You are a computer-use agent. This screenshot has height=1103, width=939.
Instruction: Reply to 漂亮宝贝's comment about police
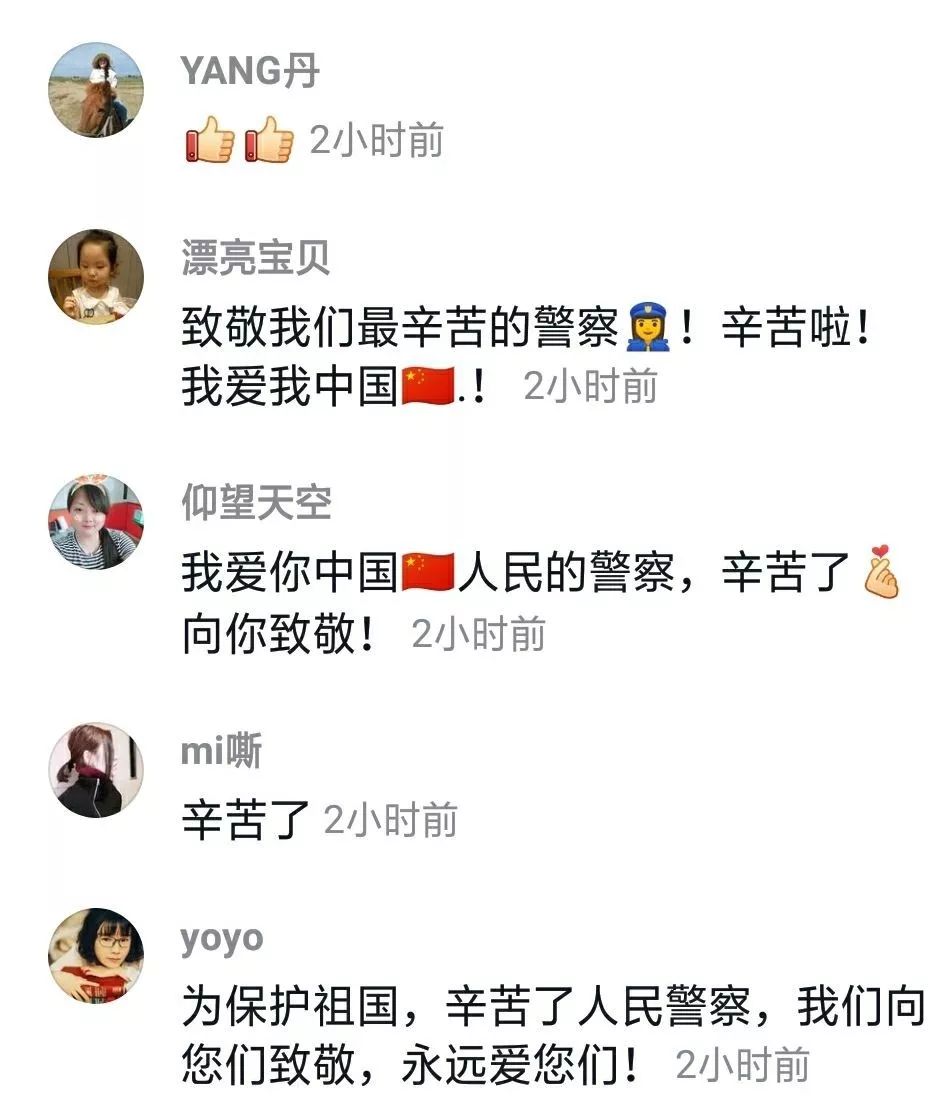(500, 330)
